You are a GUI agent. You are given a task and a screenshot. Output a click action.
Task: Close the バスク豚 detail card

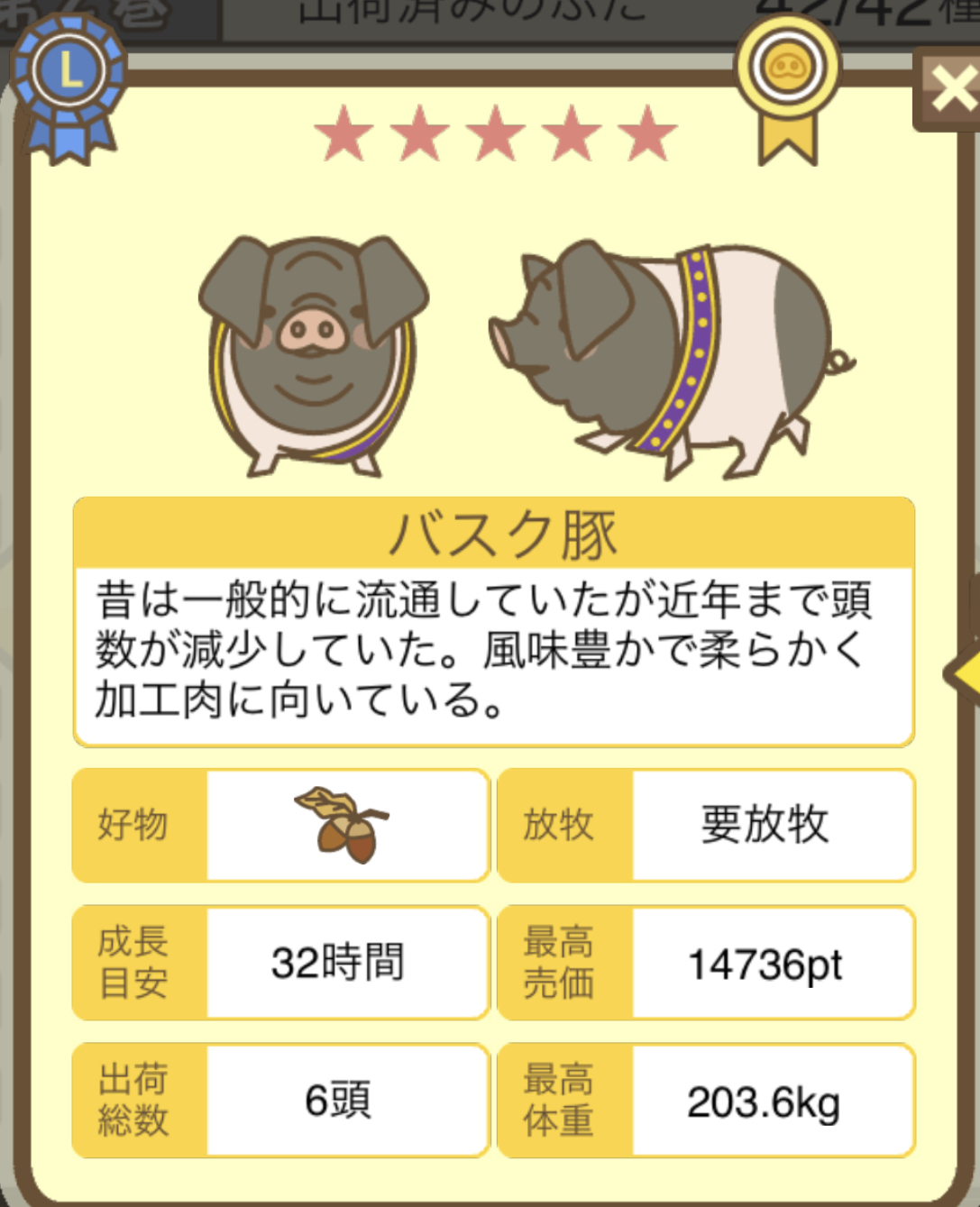pyautogui.click(x=950, y=90)
